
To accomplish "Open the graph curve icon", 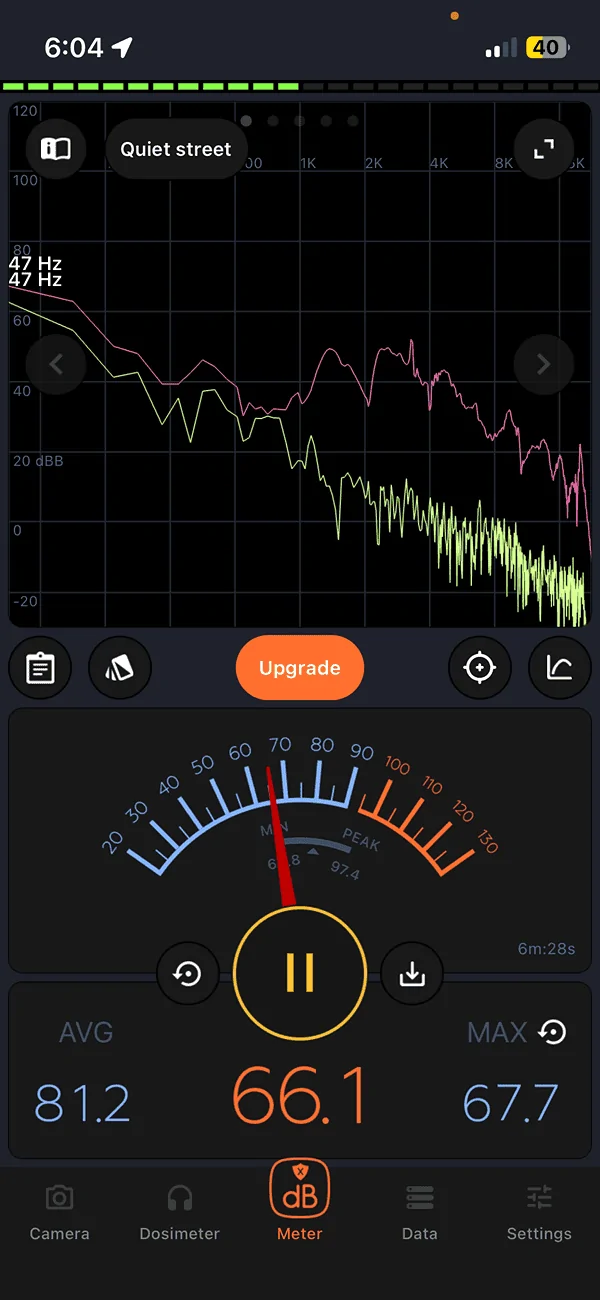I will pos(559,668).
